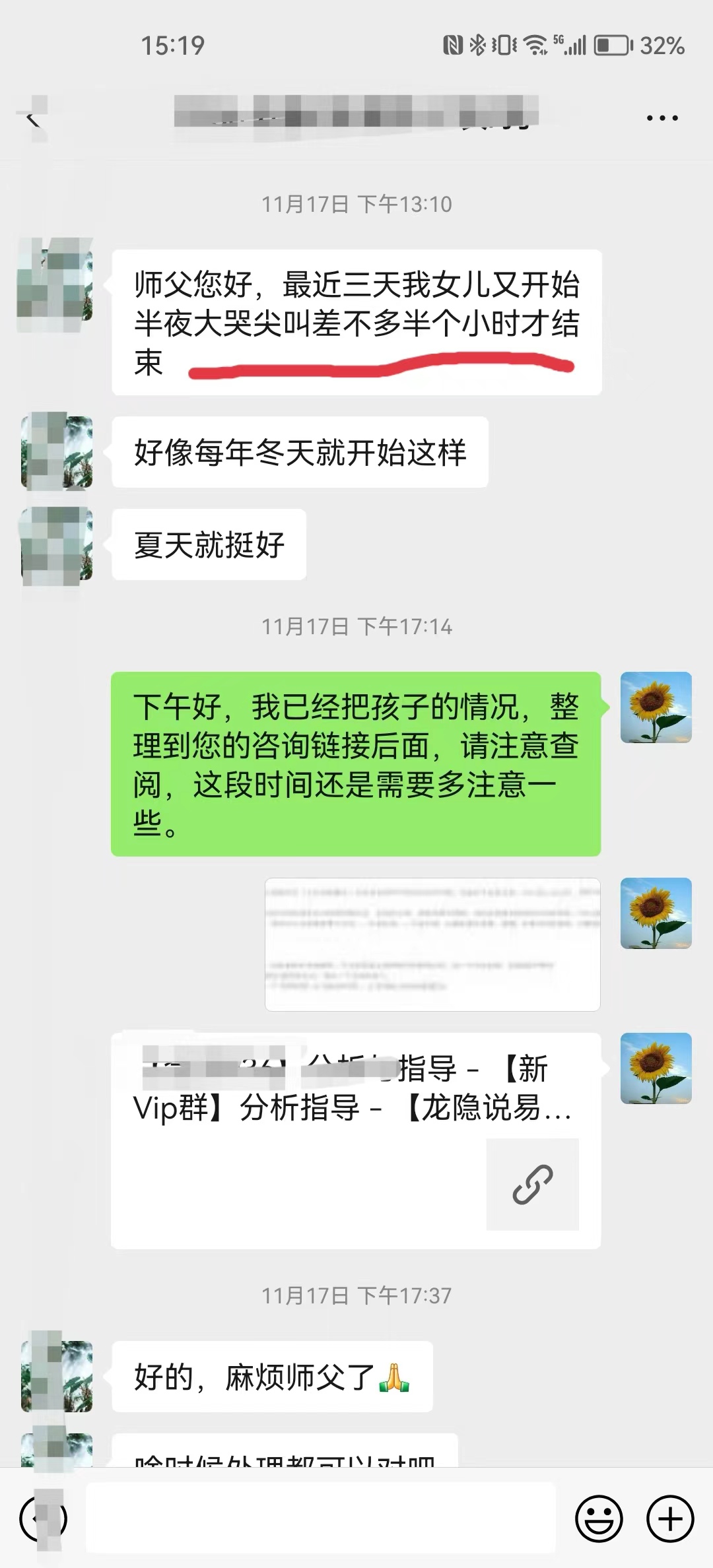Image resolution: width=713 pixels, height=1568 pixels.
Task: Open the plus attachment menu
Action: 670,1519
